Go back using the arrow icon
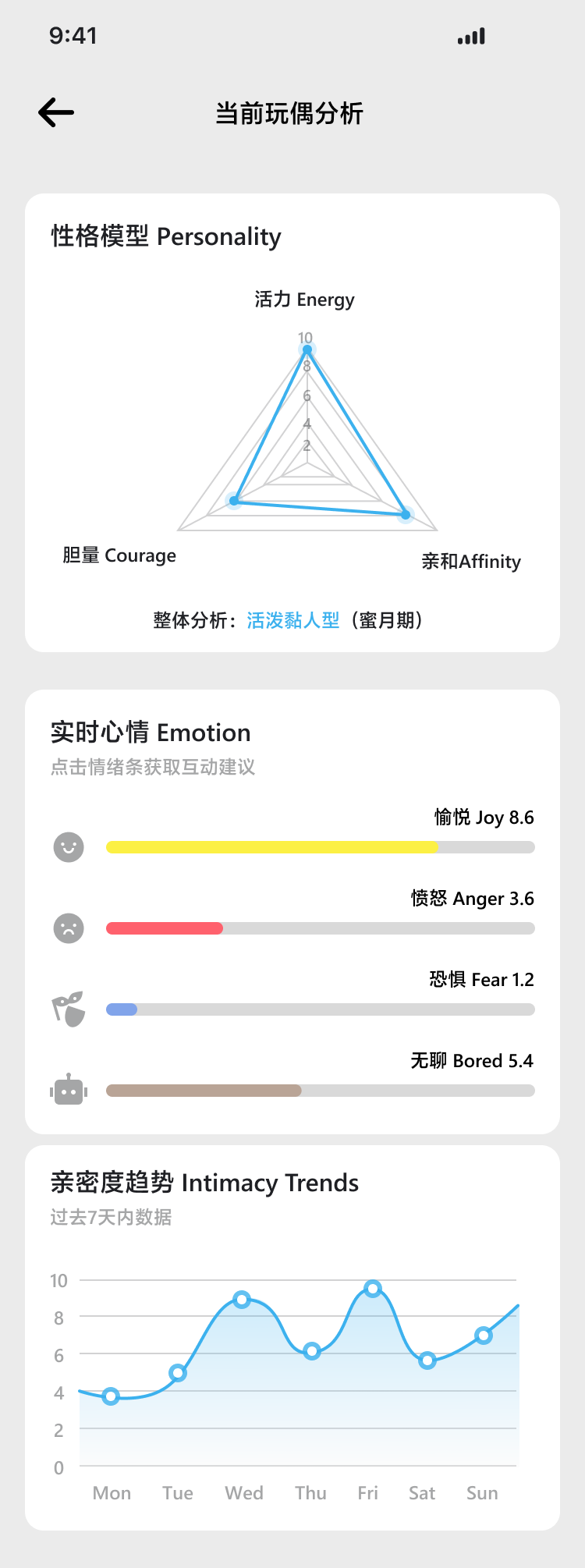Viewport: 585px width, 1568px height. (x=56, y=113)
